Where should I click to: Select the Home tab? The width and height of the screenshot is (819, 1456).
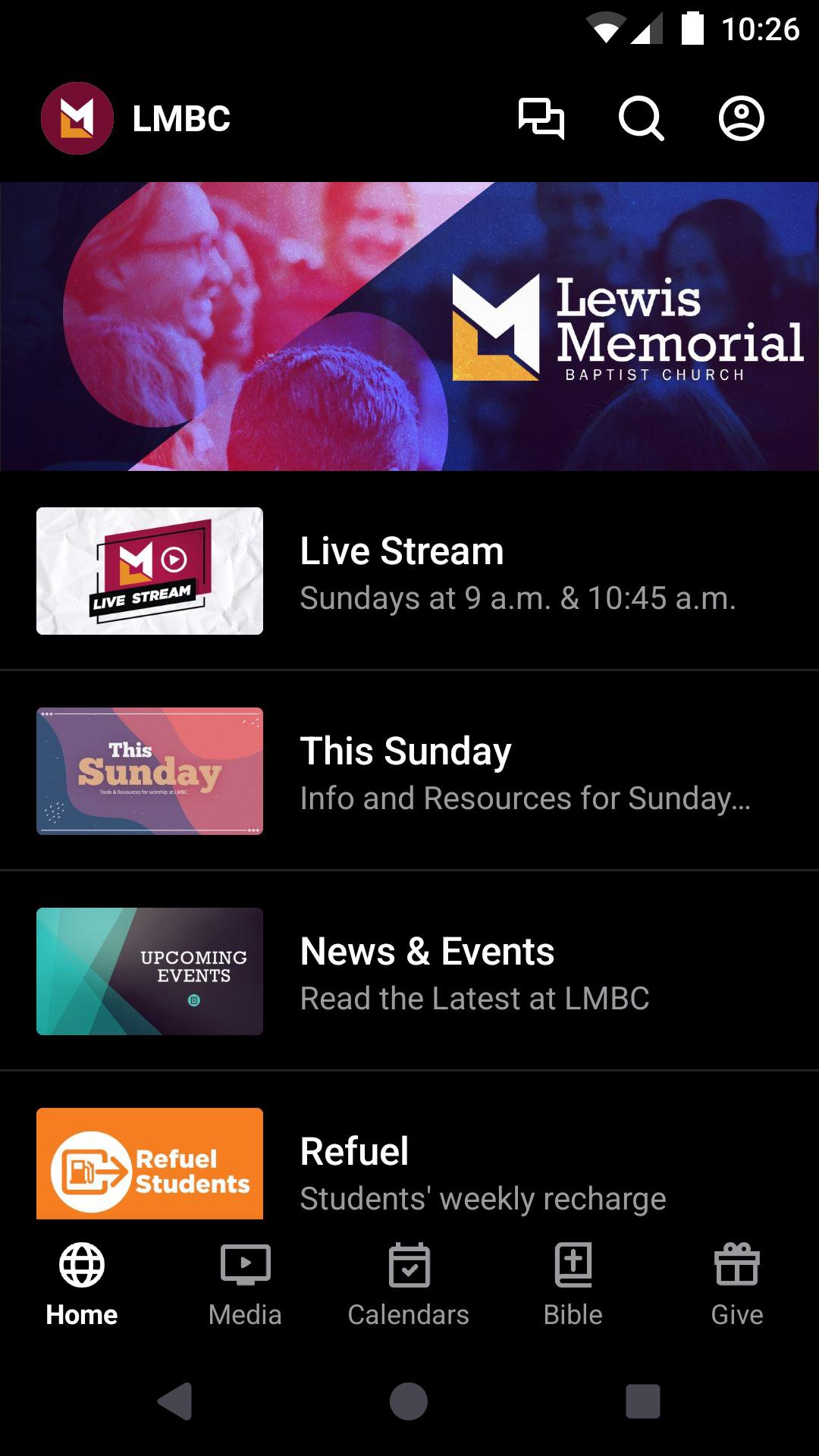click(x=82, y=1285)
